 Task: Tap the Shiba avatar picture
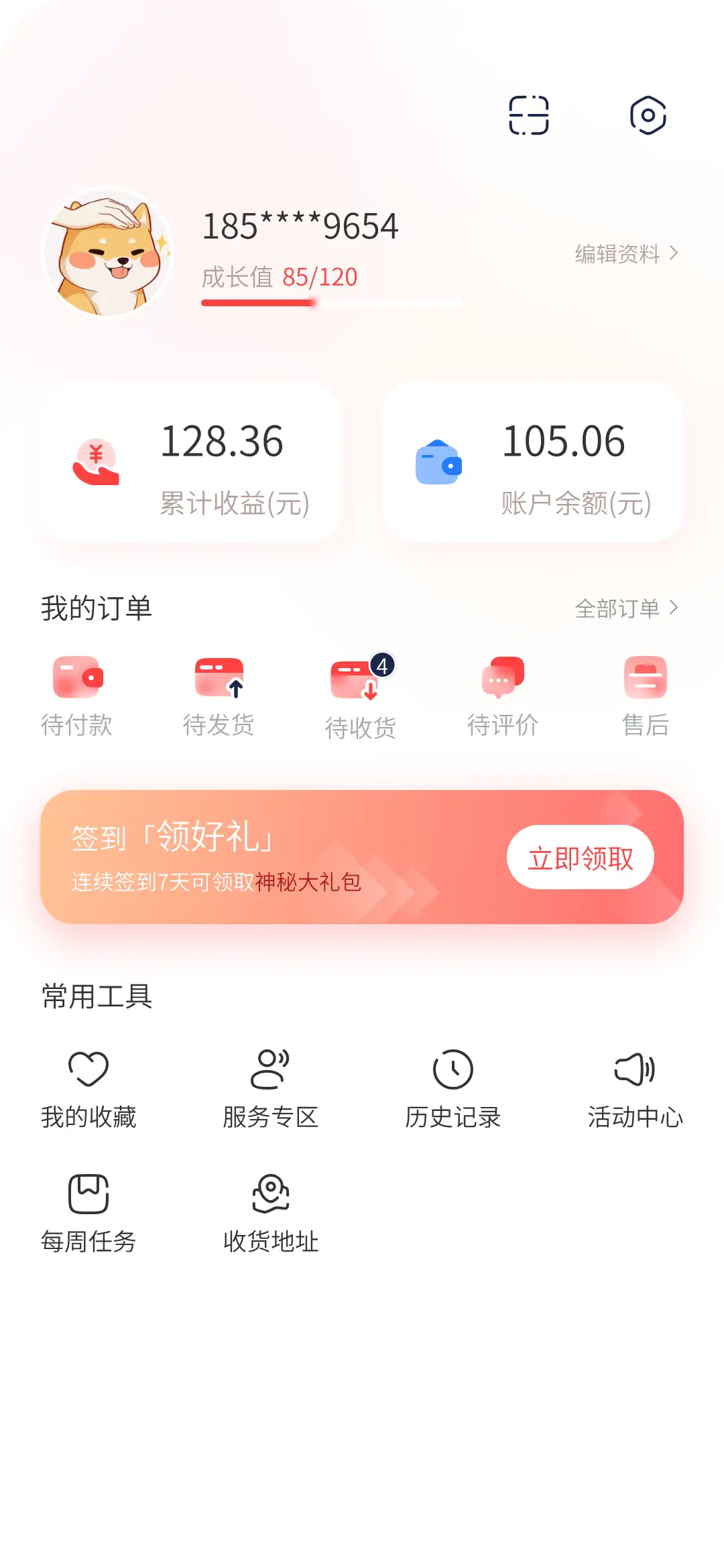click(x=107, y=252)
